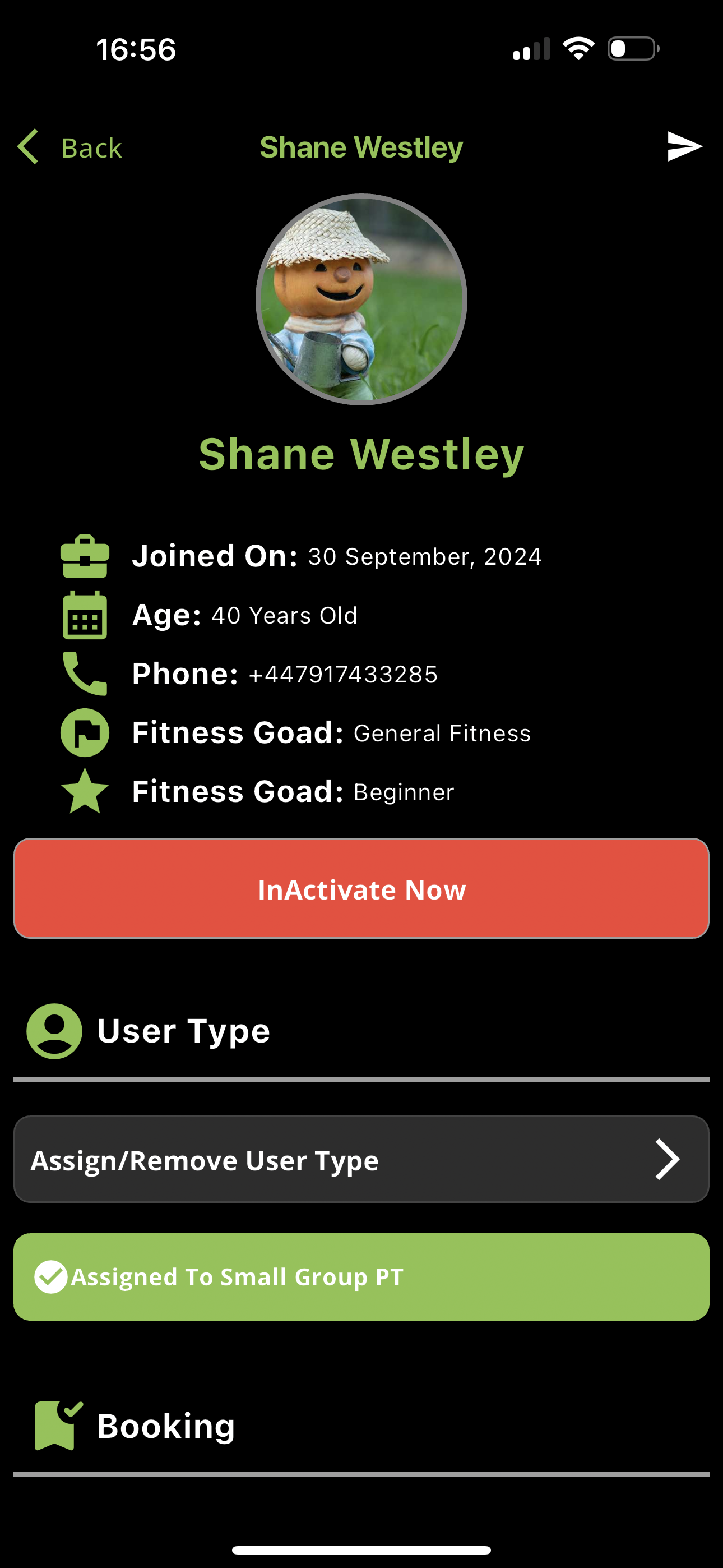This screenshot has height=1568, width=723.
Task: View Shane Westley's profile picture
Action: [361, 299]
